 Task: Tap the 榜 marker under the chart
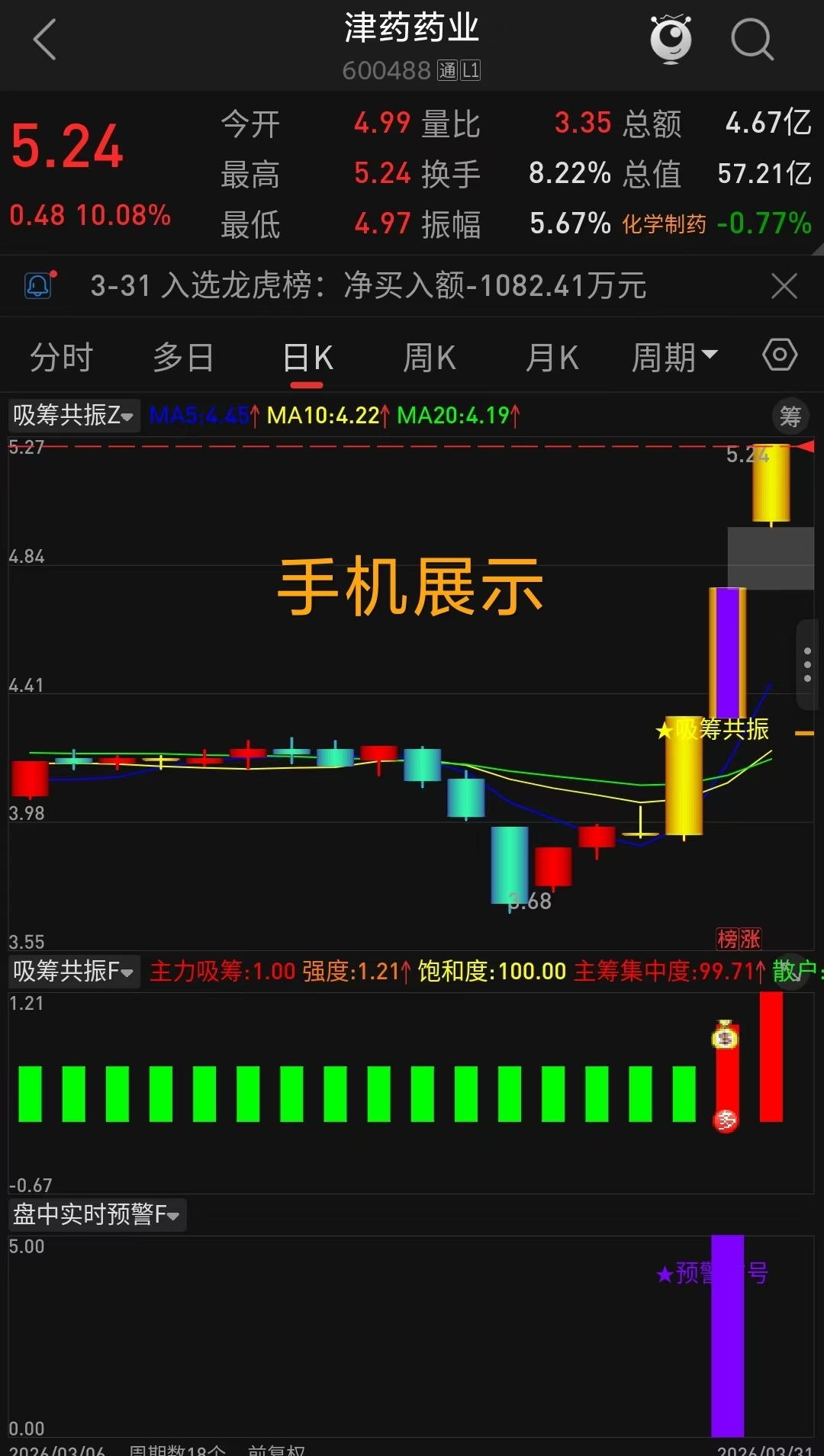(x=727, y=939)
